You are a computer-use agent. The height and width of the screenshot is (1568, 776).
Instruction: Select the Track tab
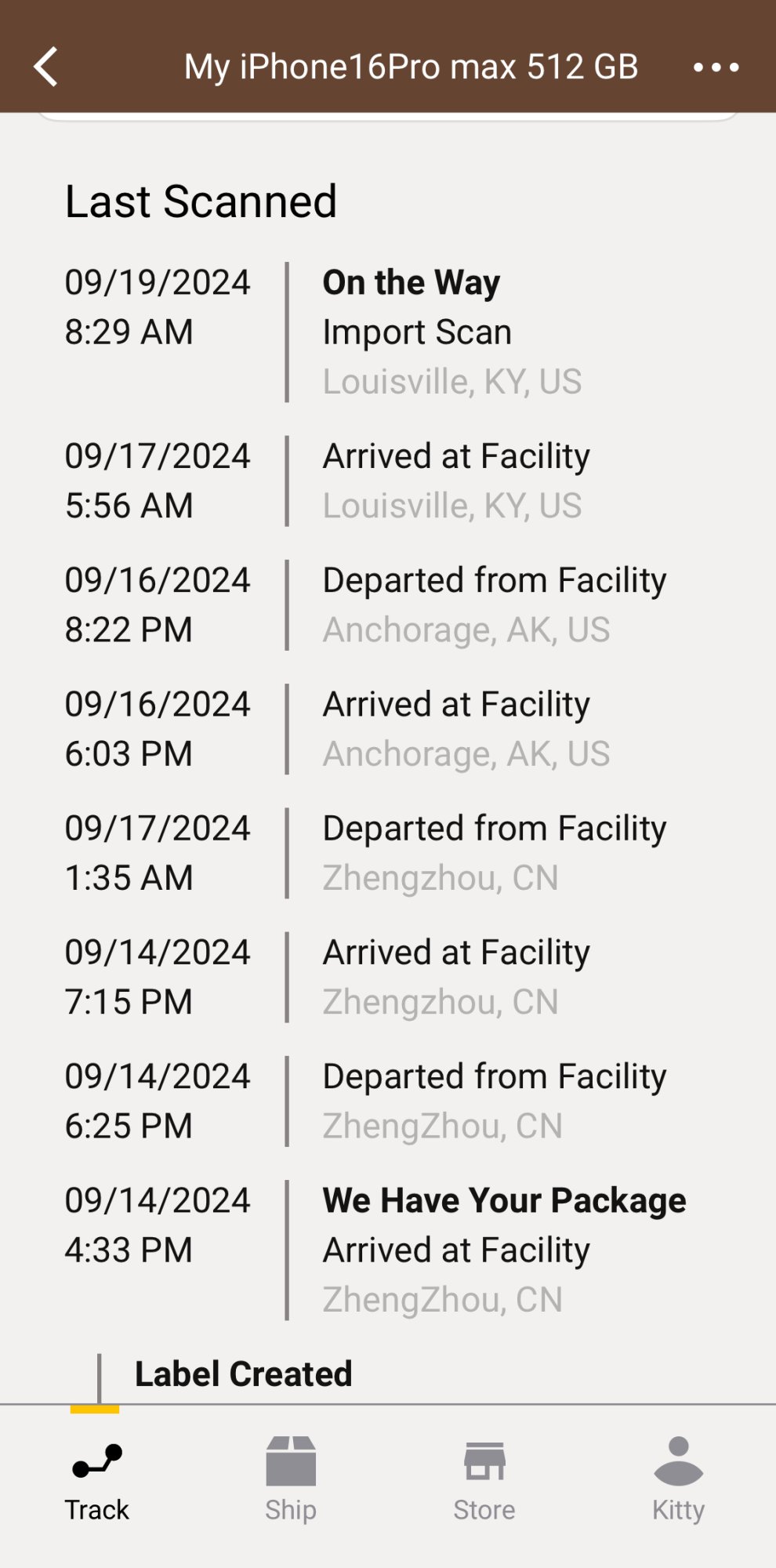tap(96, 1480)
